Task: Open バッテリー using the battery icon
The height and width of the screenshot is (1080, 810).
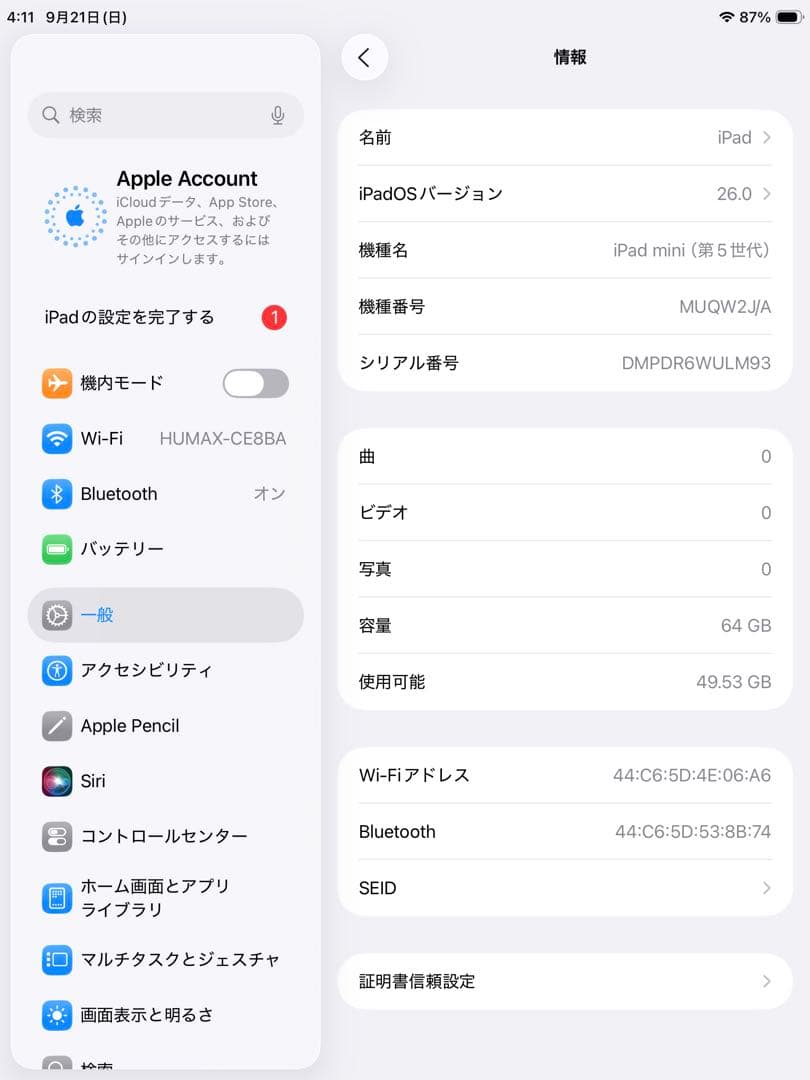Action: 56,548
